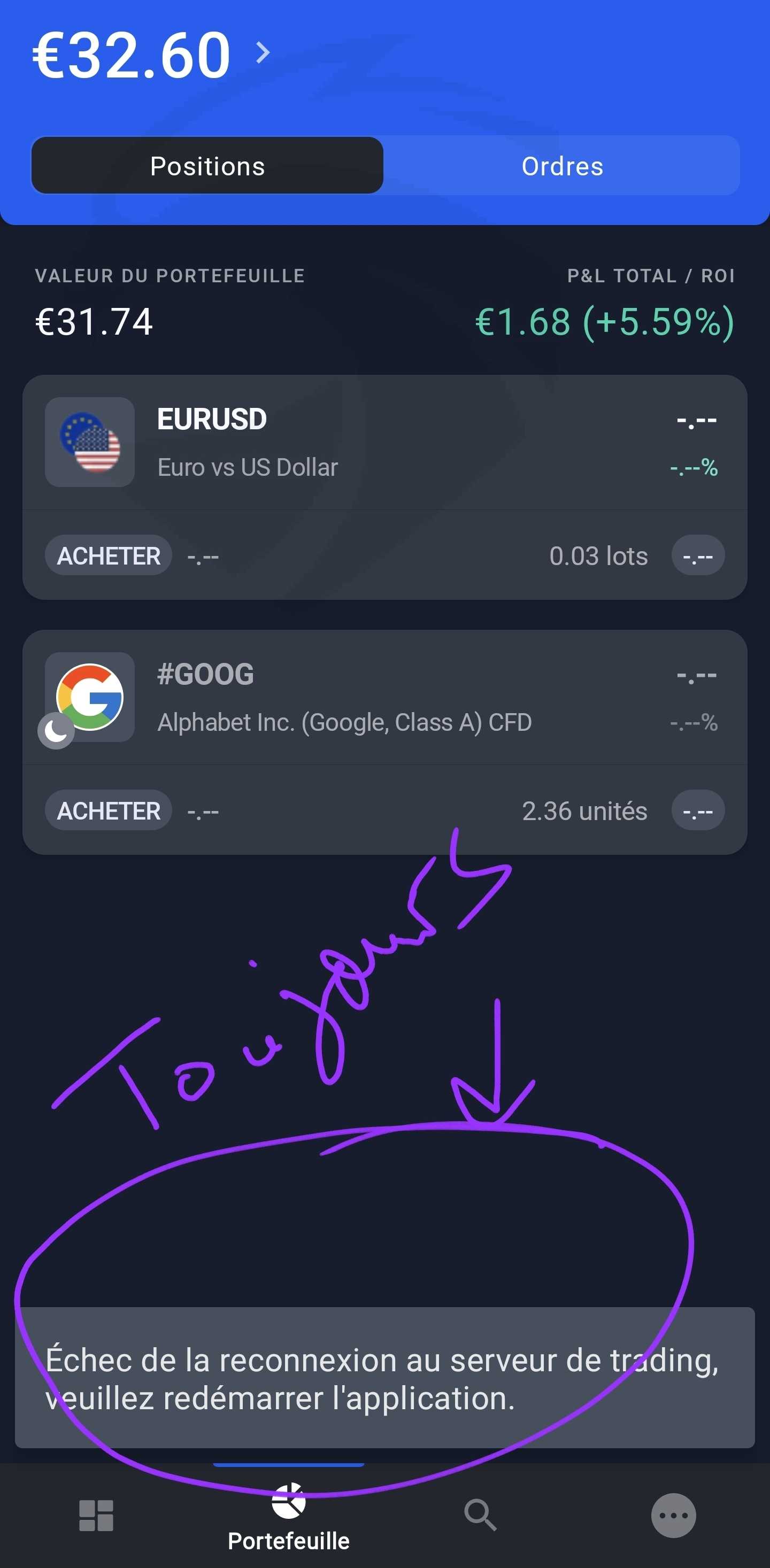Open the €32.60 balance details chevron

pyautogui.click(x=263, y=53)
